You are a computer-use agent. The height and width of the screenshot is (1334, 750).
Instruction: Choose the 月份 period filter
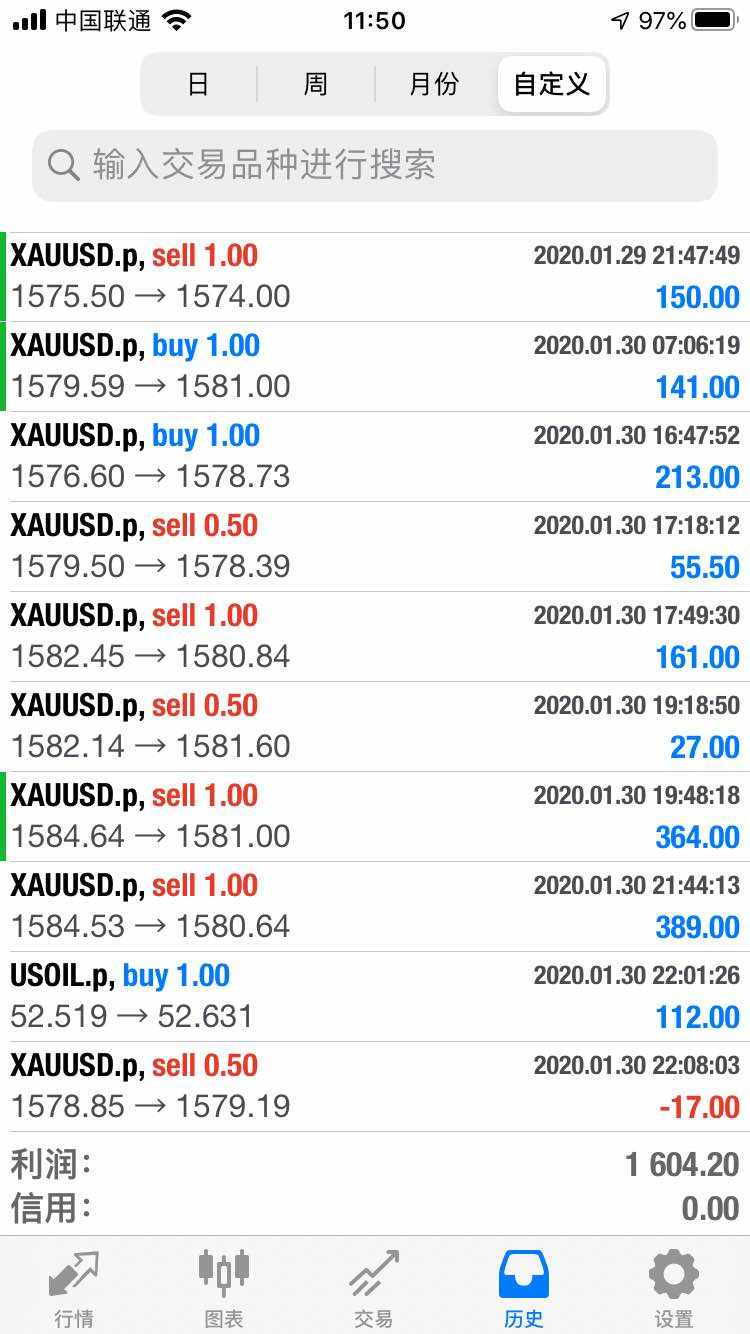point(434,84)
